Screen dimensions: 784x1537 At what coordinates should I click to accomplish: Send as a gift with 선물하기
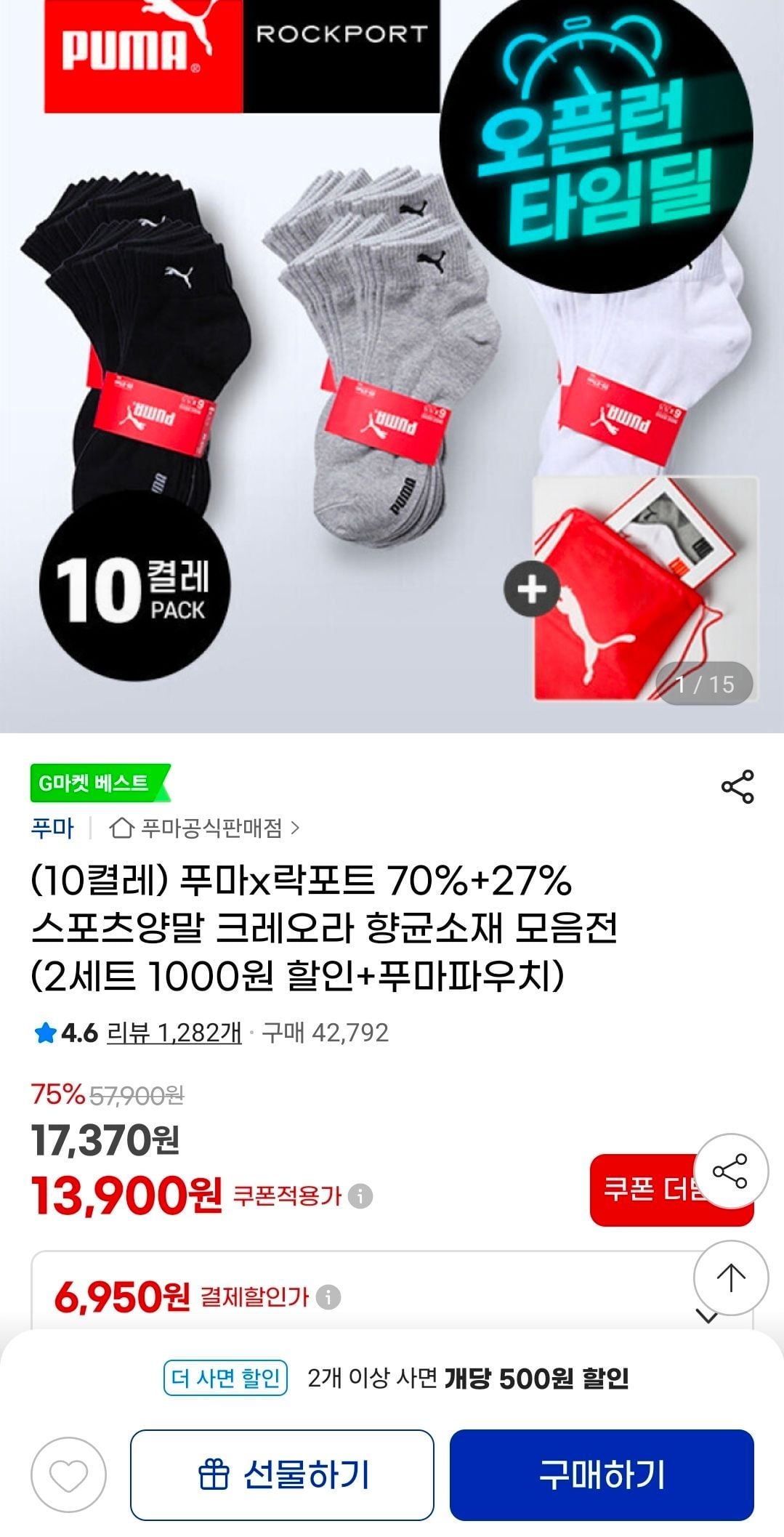click(282, 1475)
